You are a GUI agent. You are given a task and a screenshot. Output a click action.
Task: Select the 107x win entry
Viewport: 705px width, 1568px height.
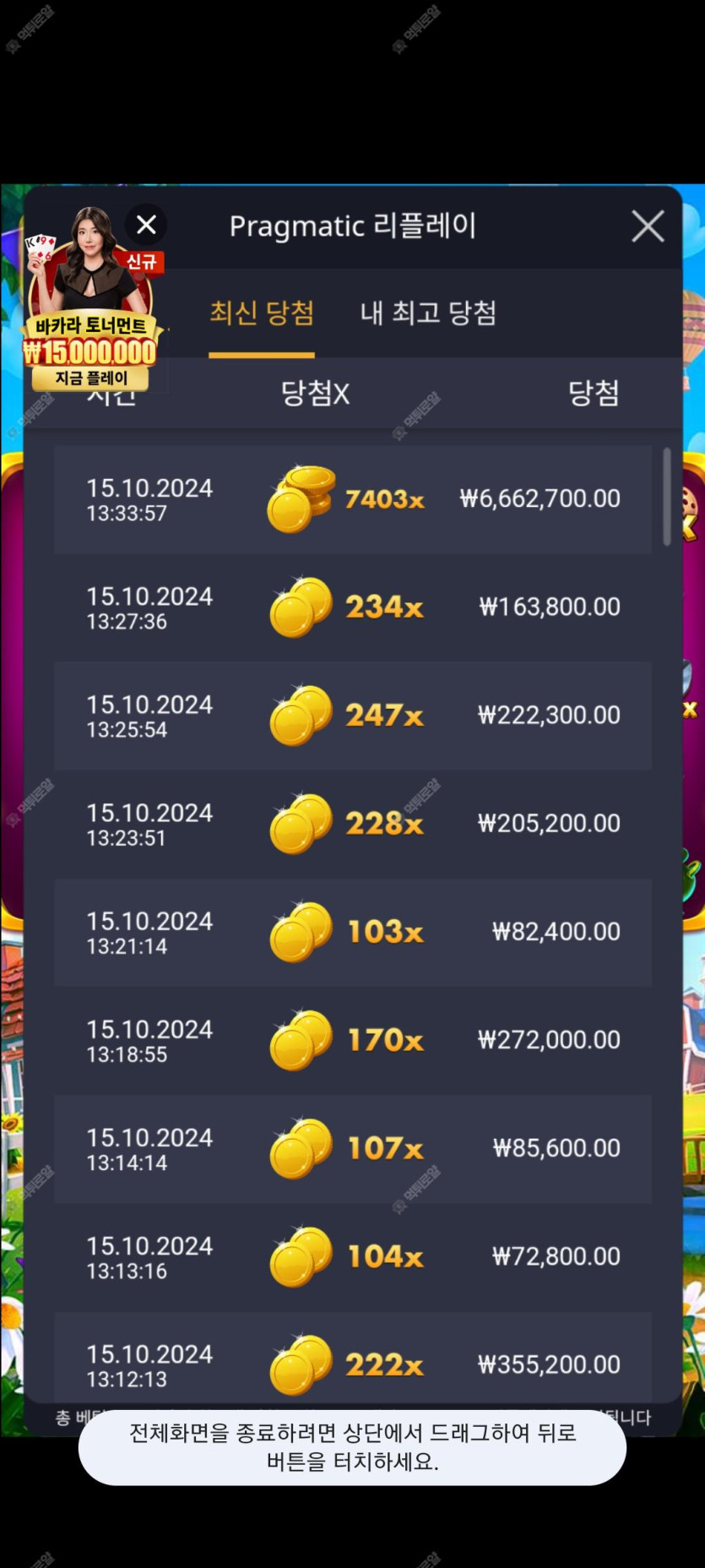[x=352, y=1148]
